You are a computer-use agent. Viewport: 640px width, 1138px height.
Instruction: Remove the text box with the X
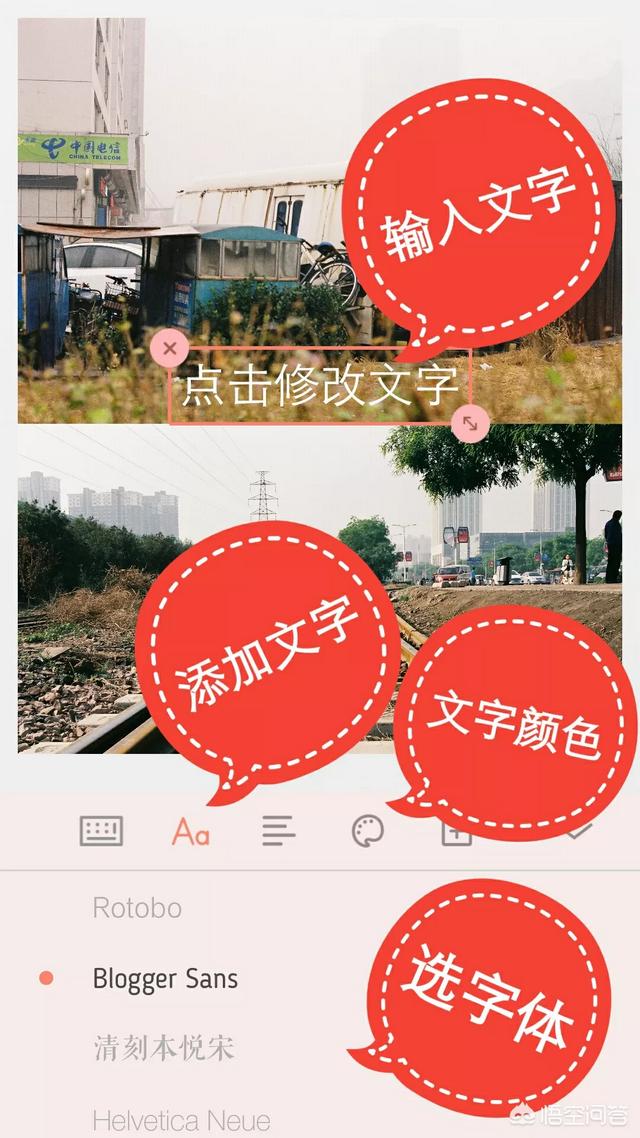click(170, 348)
